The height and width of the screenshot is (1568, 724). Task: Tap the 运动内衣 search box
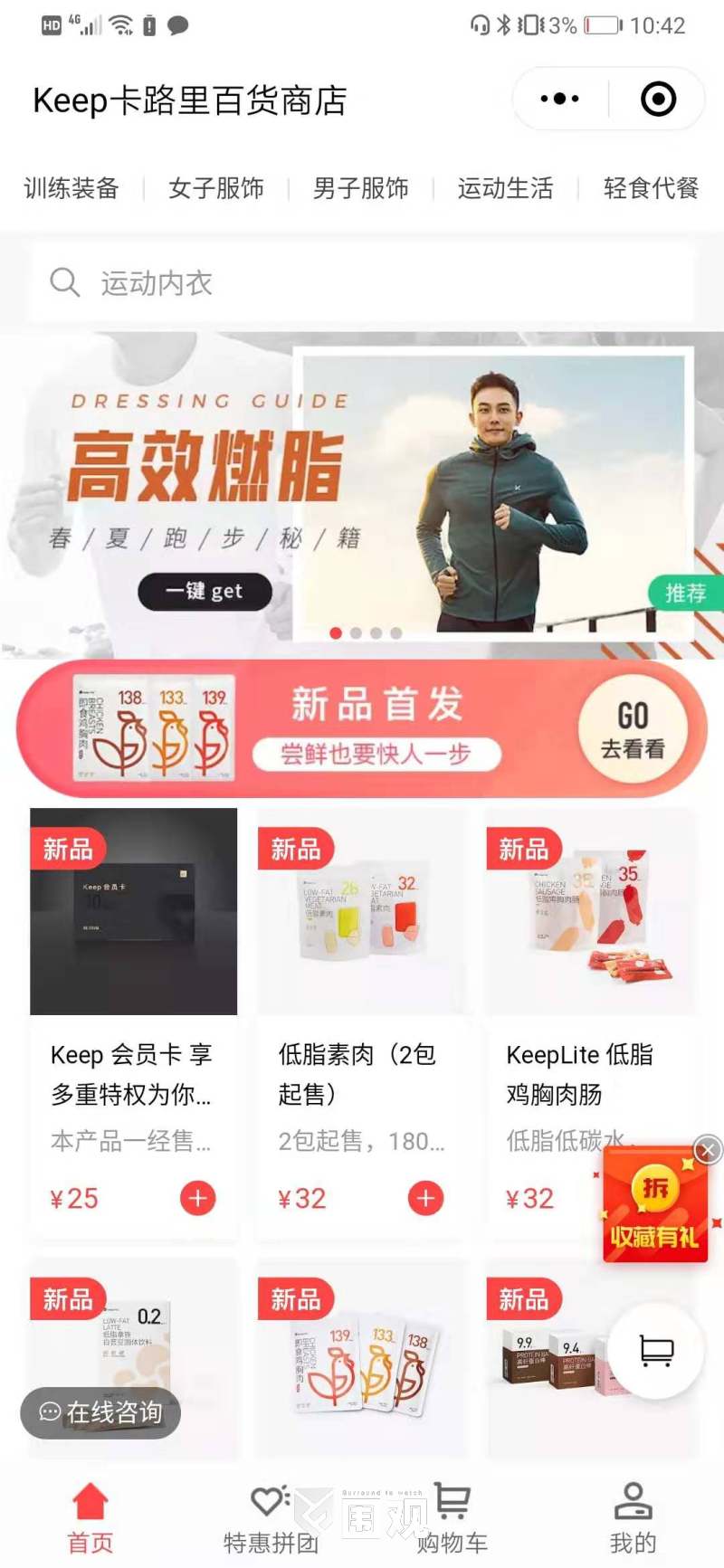(x=362, y=283)
